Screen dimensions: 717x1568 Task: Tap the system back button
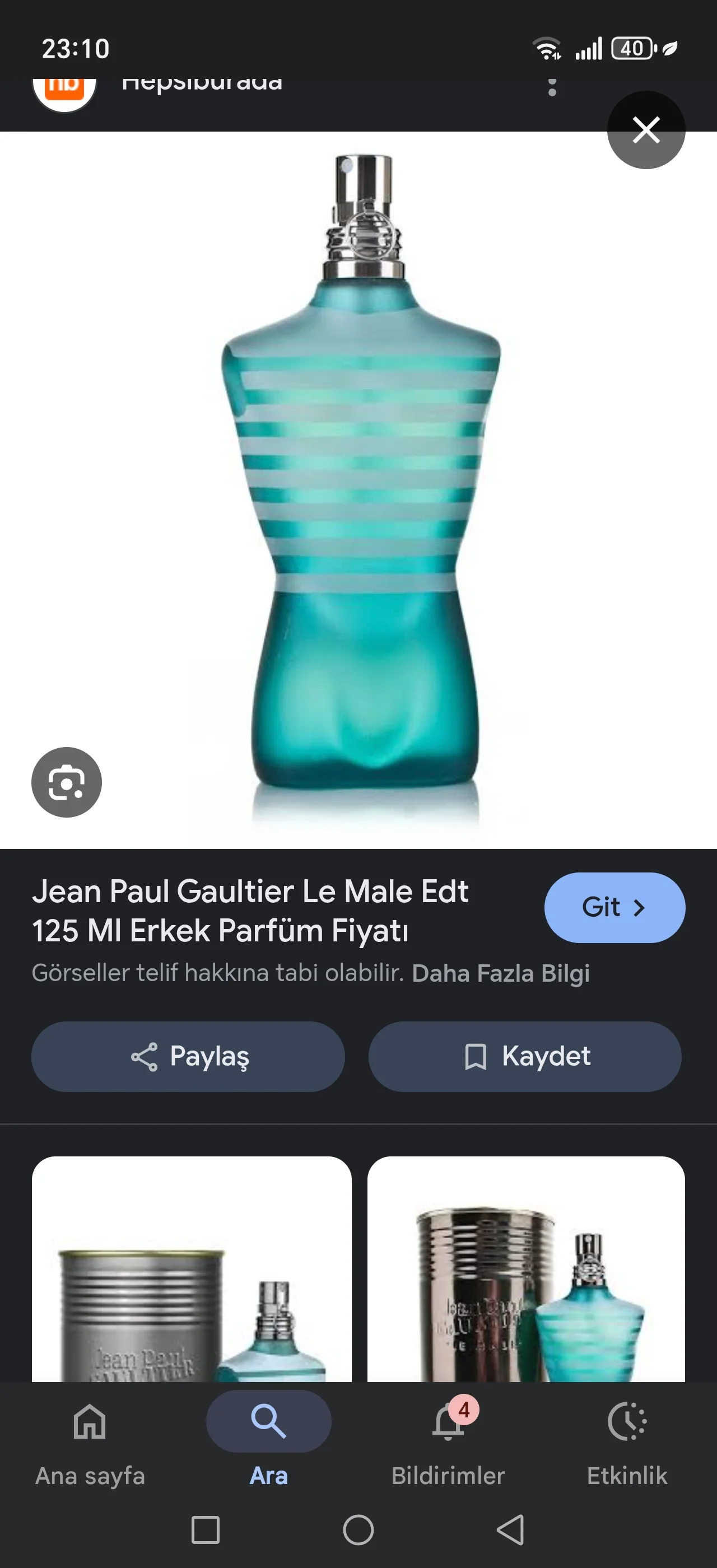(511, 1530)
